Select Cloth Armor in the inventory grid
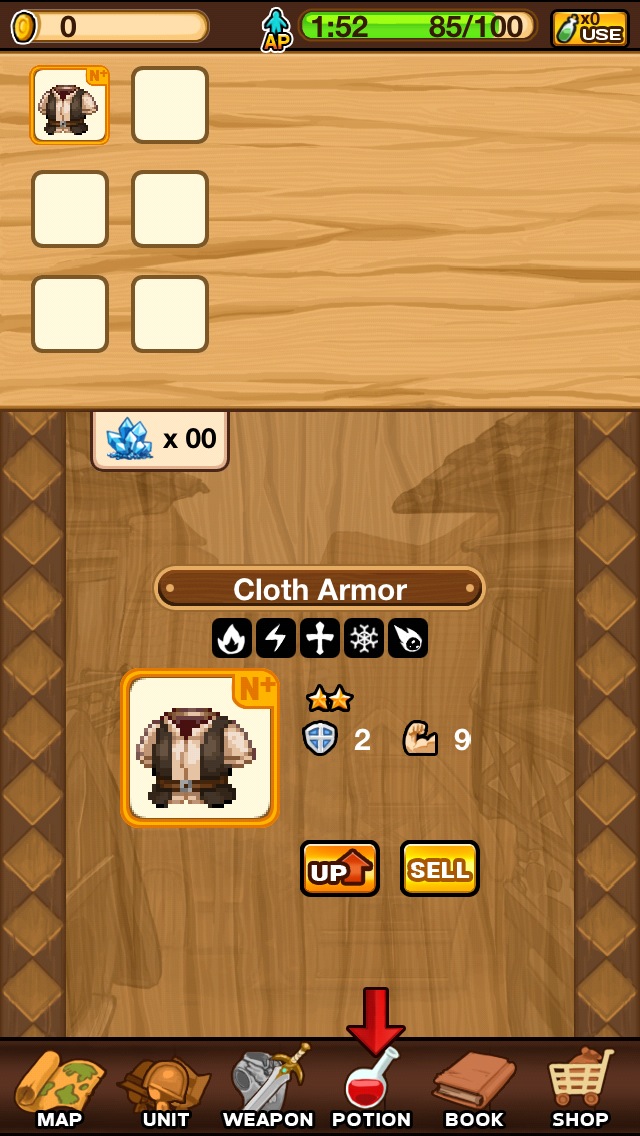 point(69,105)
